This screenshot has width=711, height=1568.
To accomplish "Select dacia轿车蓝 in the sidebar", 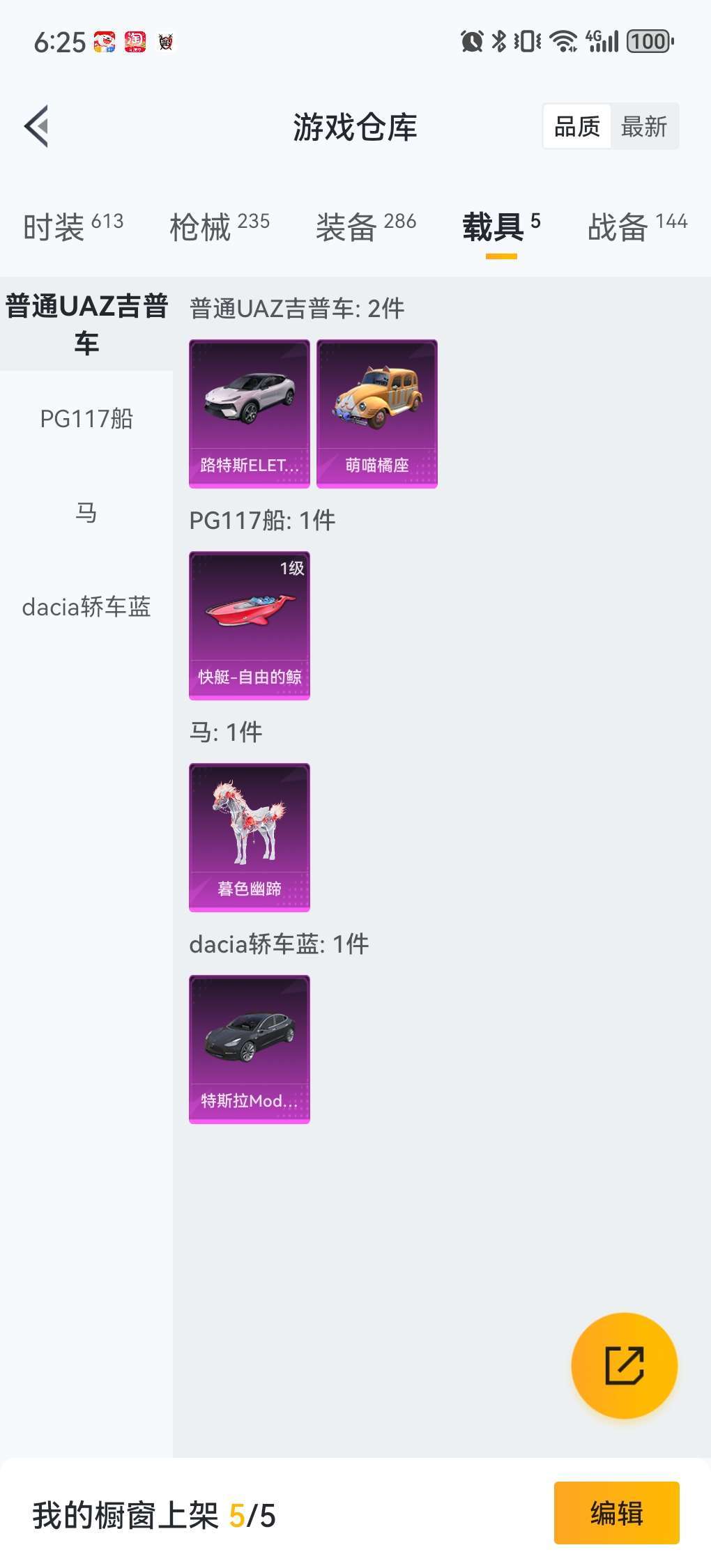I will pyautogui.click(x=86, y=607).
